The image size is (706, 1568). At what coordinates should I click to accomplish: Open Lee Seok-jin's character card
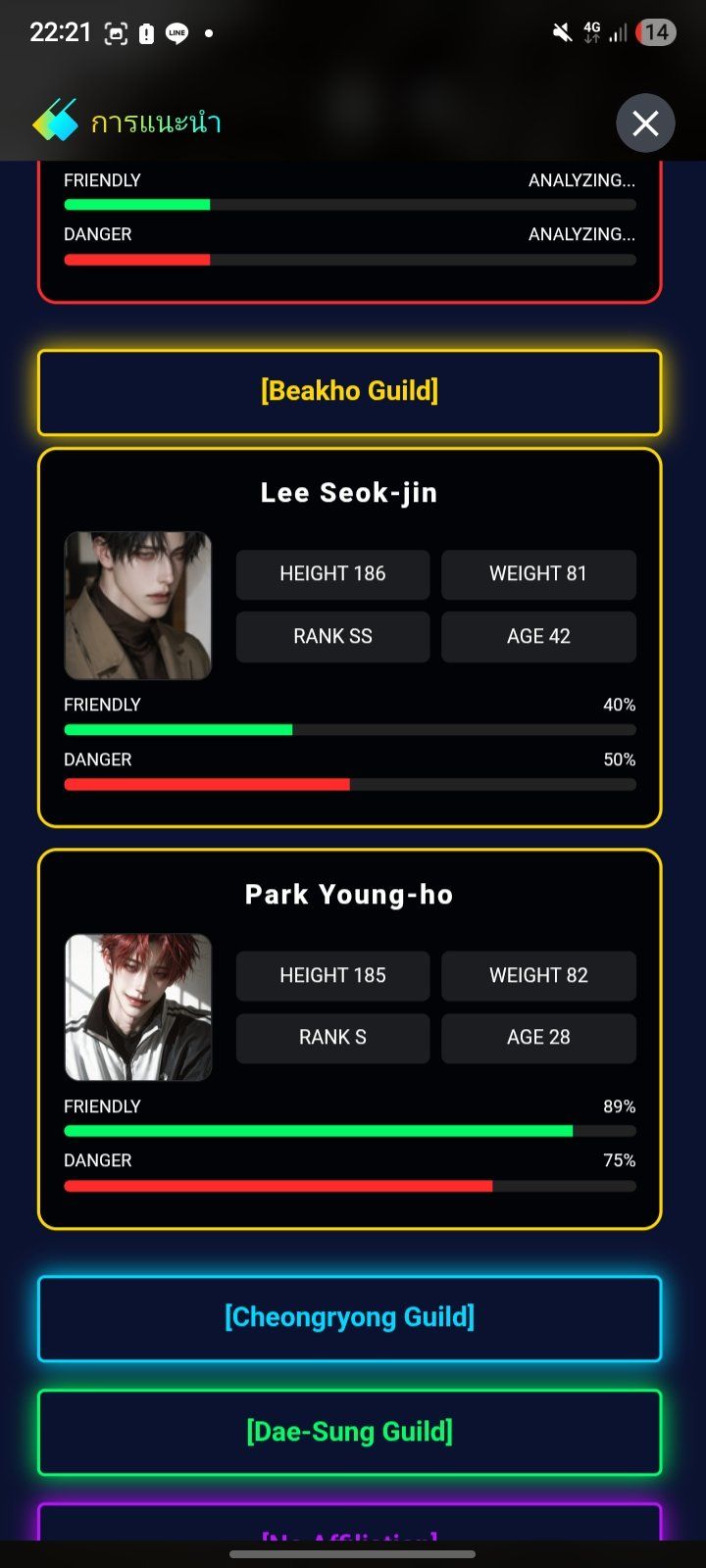coord(350,638)
